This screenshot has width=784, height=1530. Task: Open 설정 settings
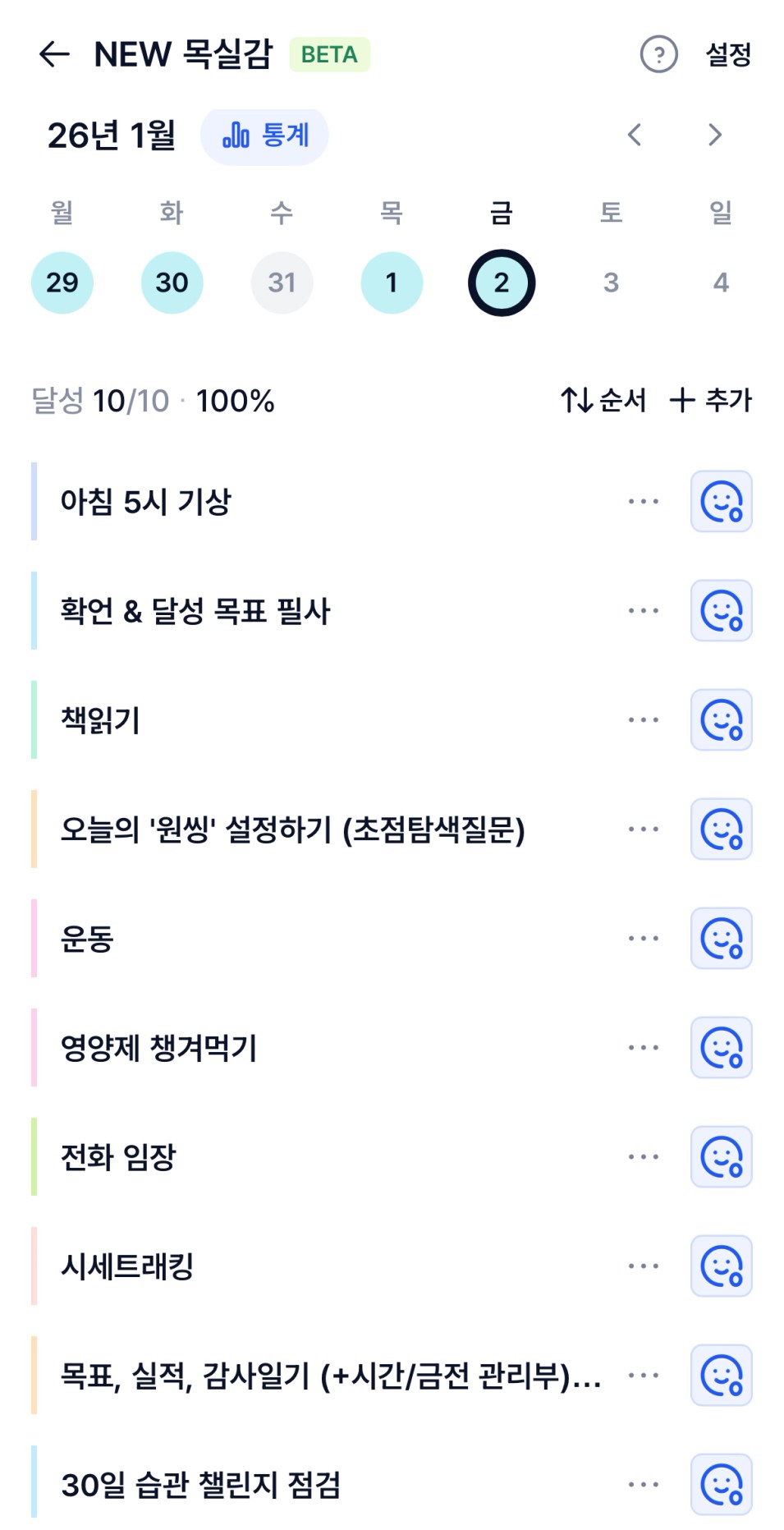point(728,55)
